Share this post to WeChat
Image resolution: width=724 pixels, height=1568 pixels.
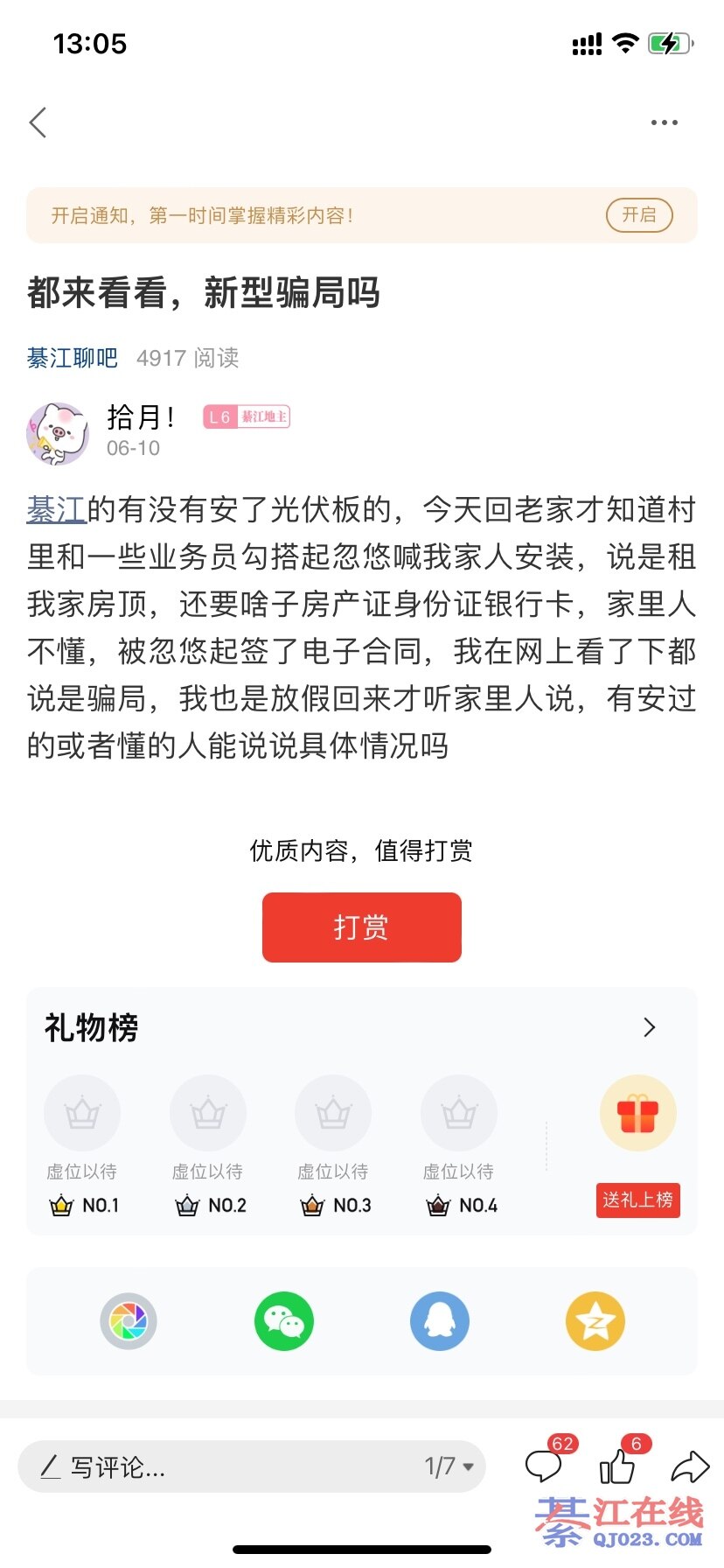click(284, 1321)
